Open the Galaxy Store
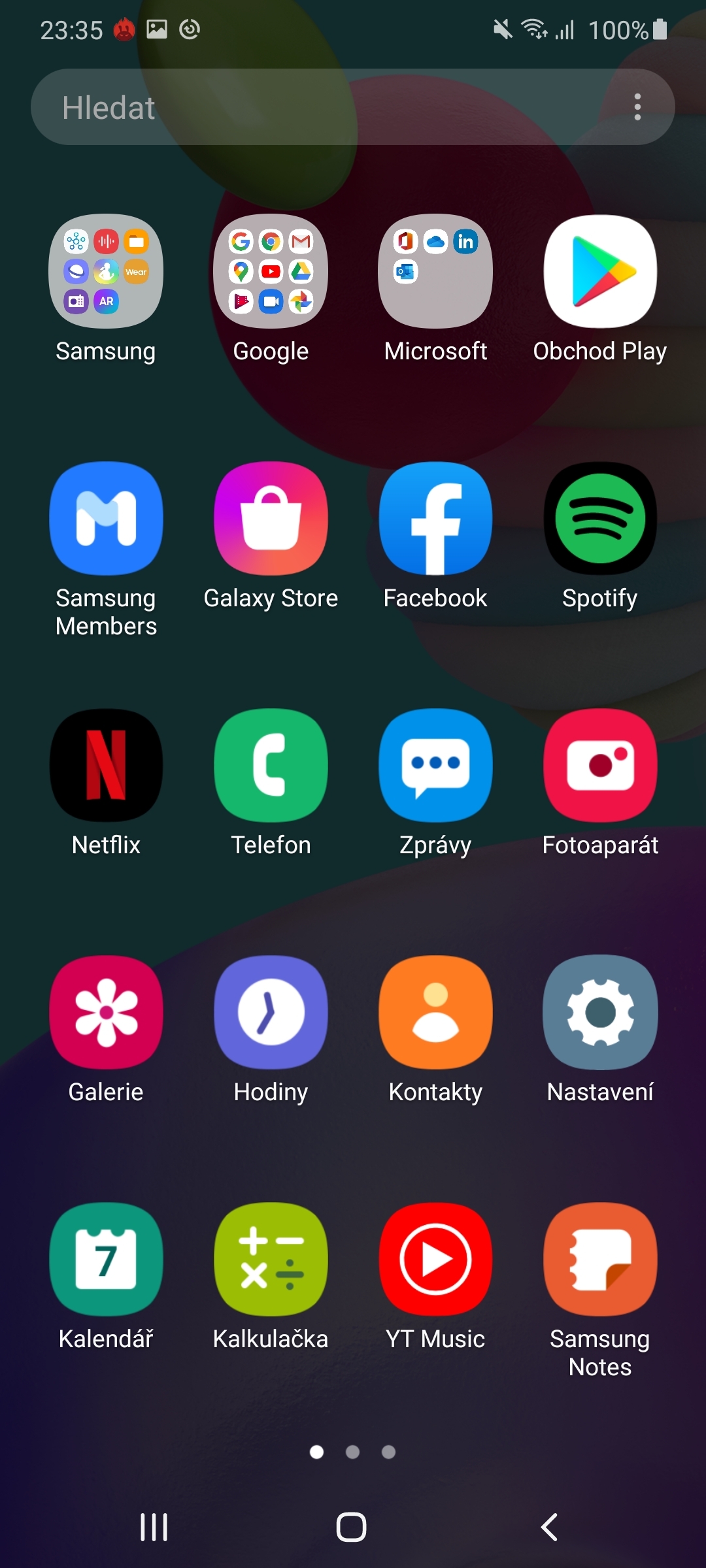 point(271,518)
